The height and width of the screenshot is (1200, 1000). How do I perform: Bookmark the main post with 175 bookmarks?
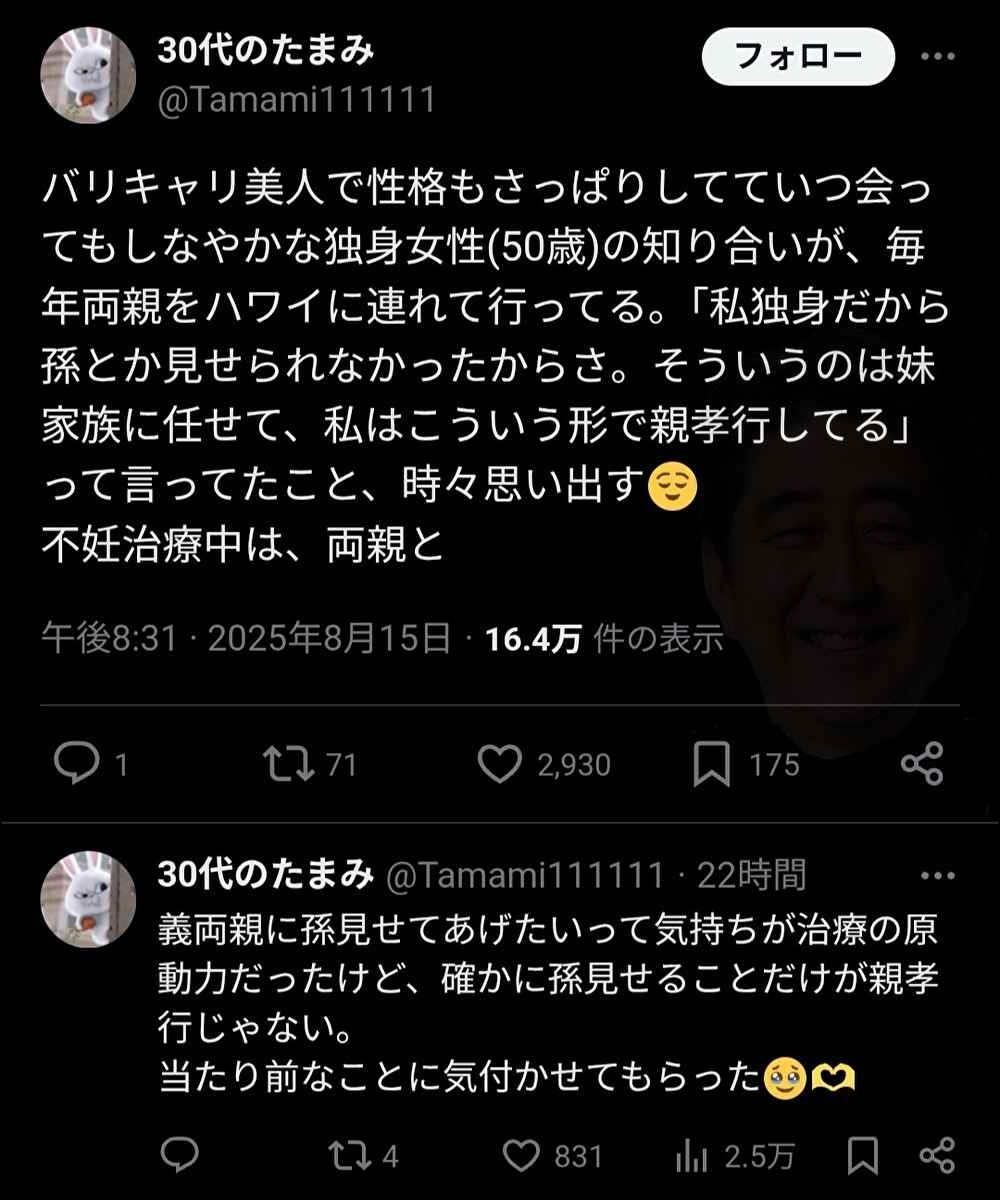pyautogui.click(x=711, y=765)
